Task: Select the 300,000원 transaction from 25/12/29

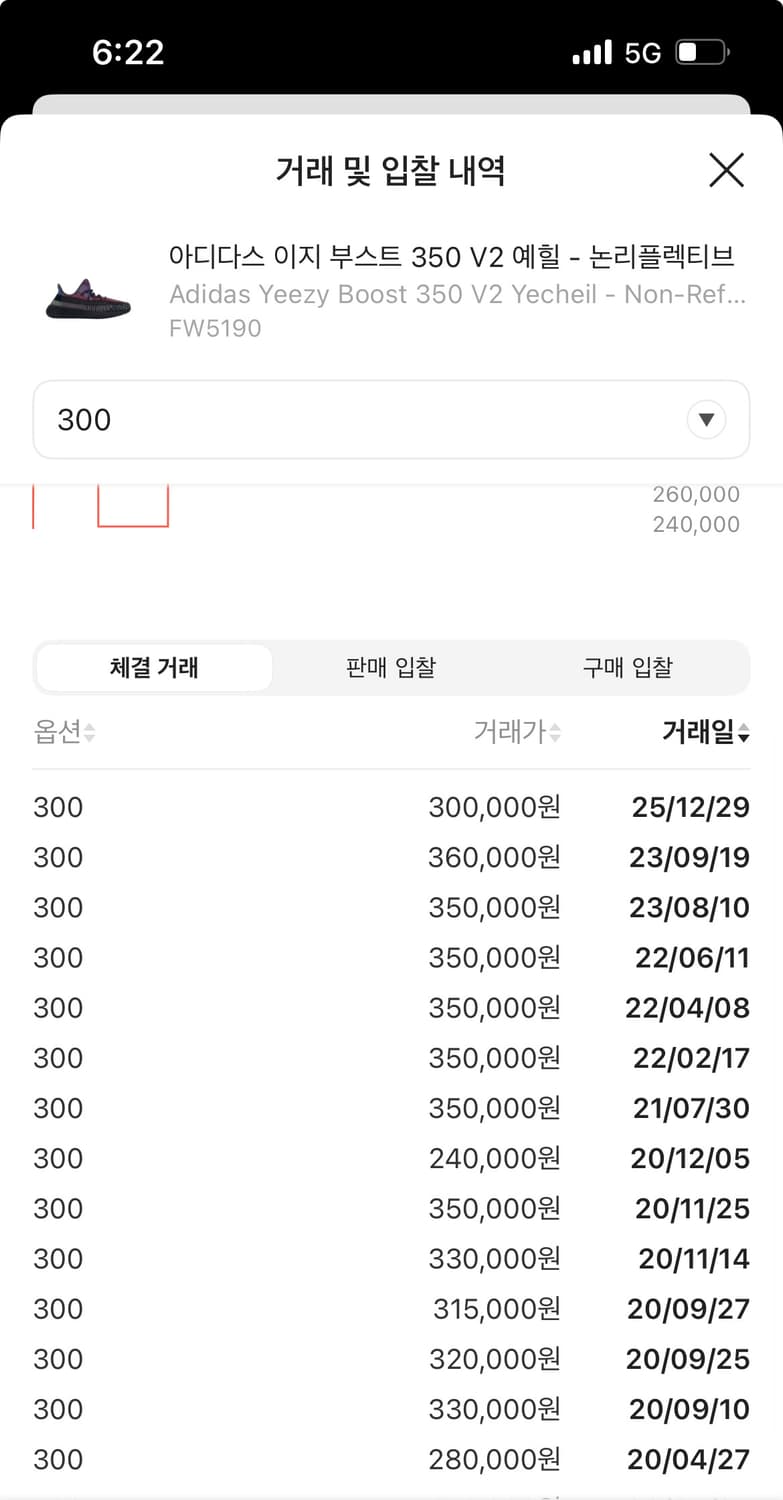Action: (x=391, y=806)
